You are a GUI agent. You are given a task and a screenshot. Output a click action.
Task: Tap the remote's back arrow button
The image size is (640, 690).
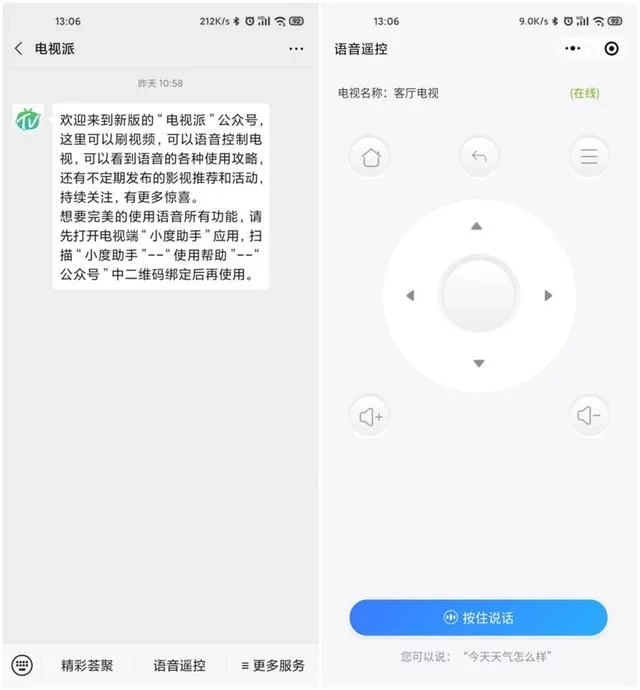[479, 157]
